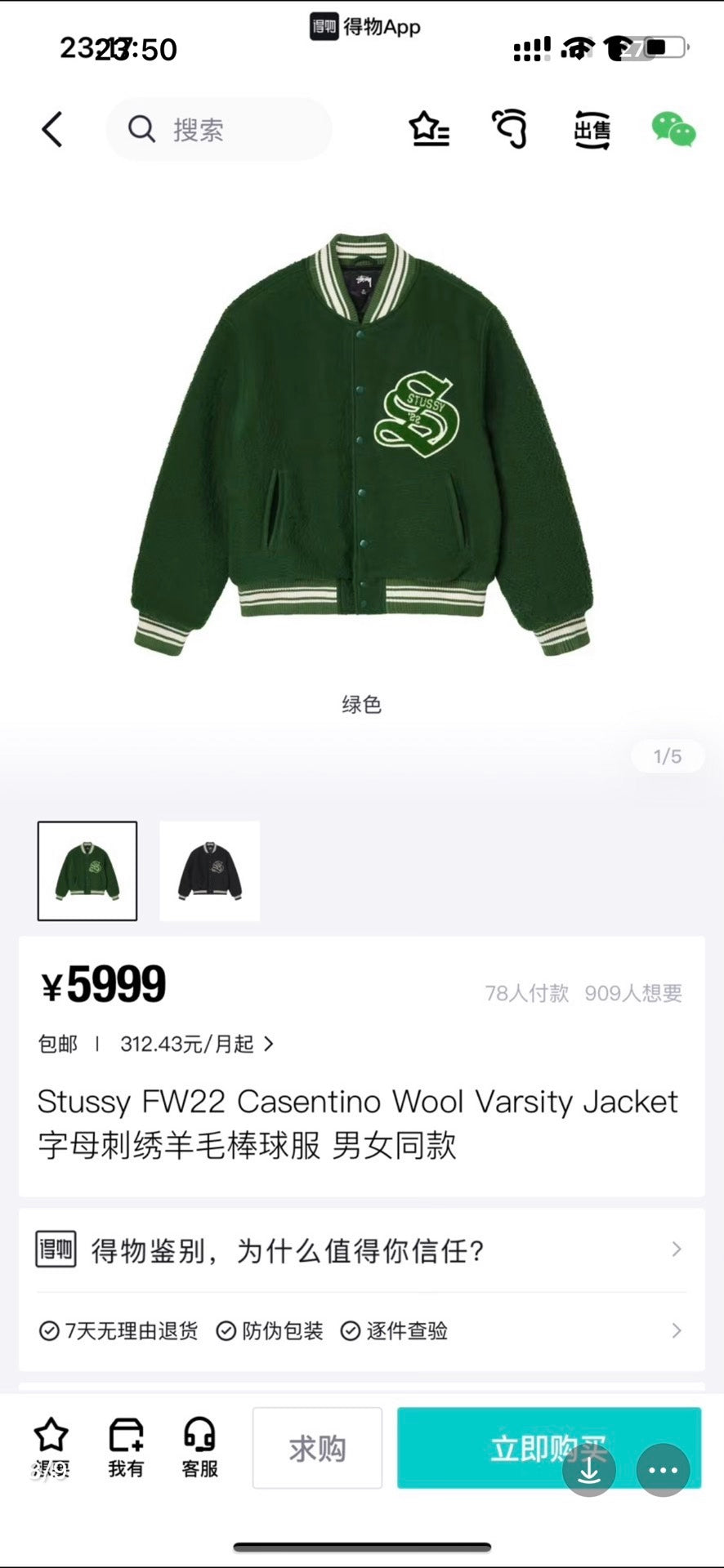Share to WeChat via green icon

coord(673,129)
